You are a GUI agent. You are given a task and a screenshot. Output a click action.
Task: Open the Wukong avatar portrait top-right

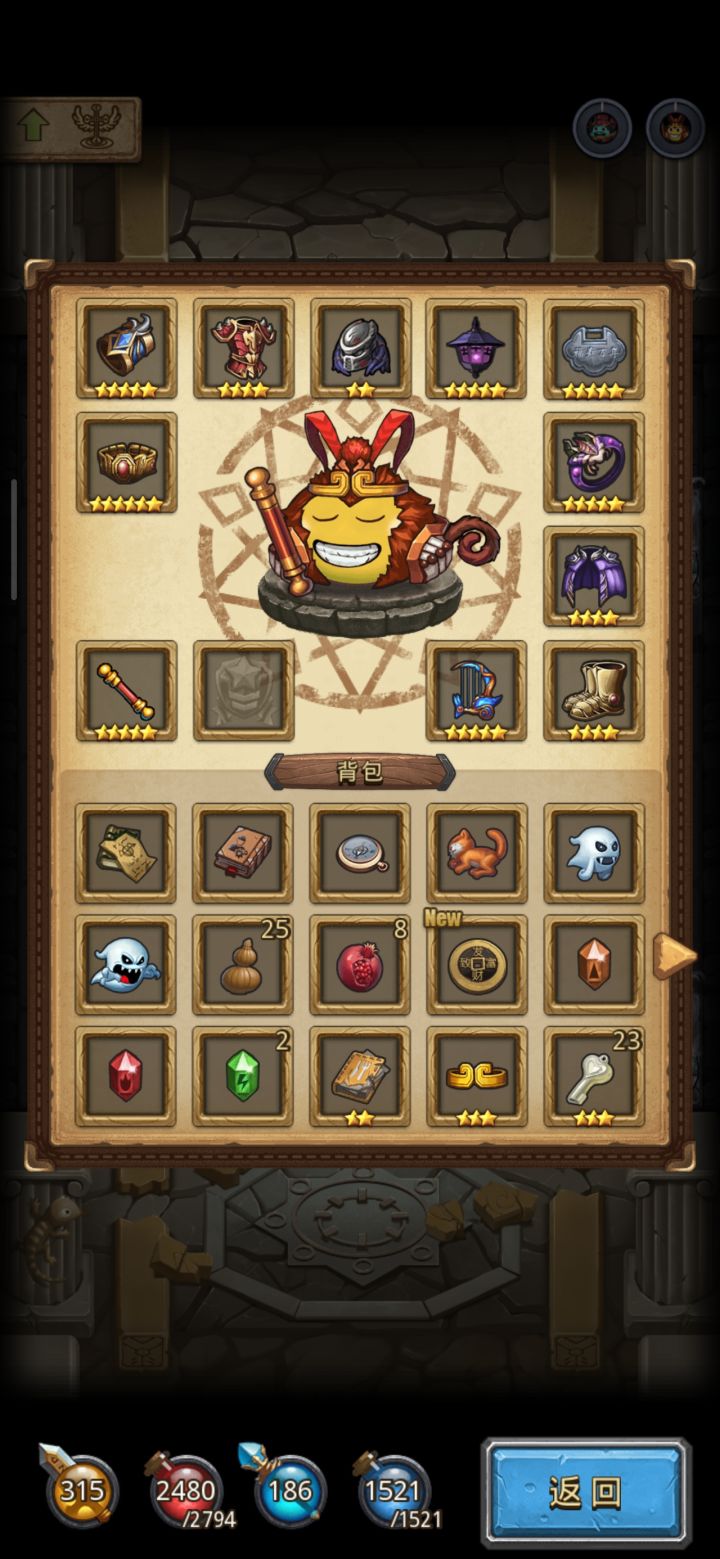(x=675, y=128)
